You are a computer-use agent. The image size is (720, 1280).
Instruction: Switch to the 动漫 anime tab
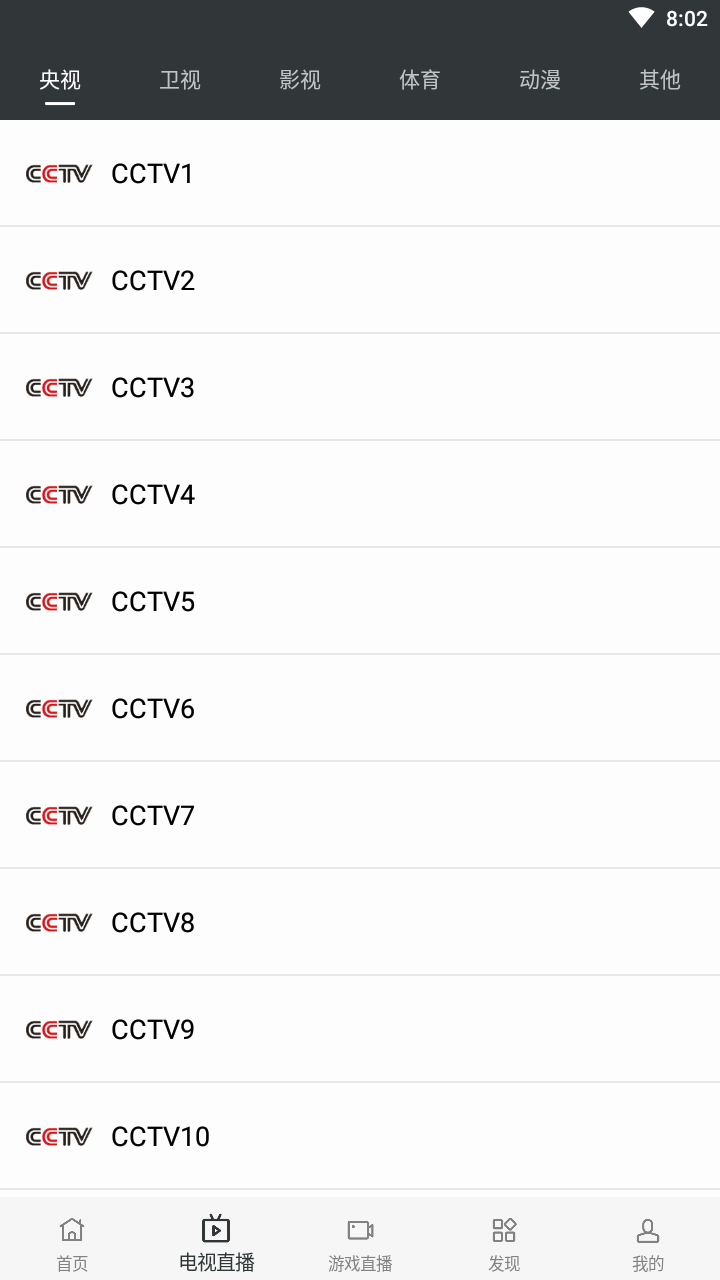(x=539, y=80)
